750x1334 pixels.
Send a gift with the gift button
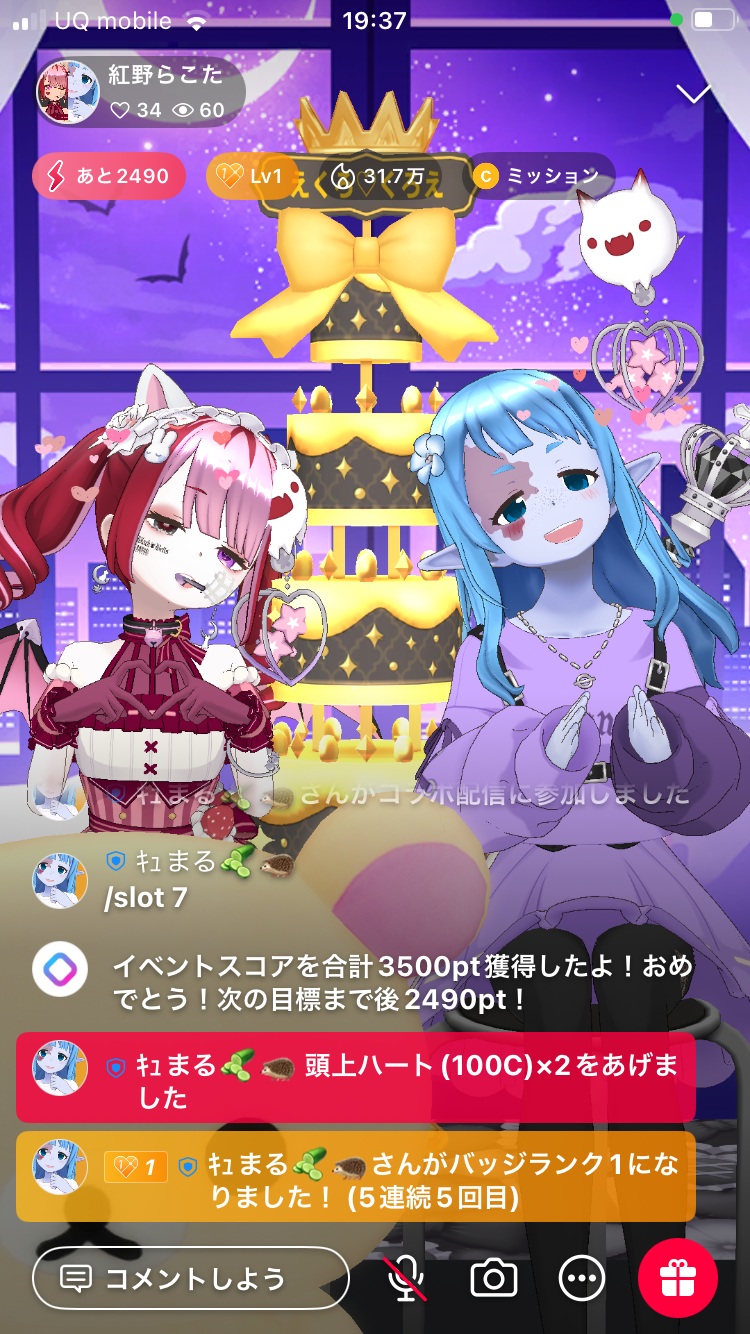click(678, 1278)
